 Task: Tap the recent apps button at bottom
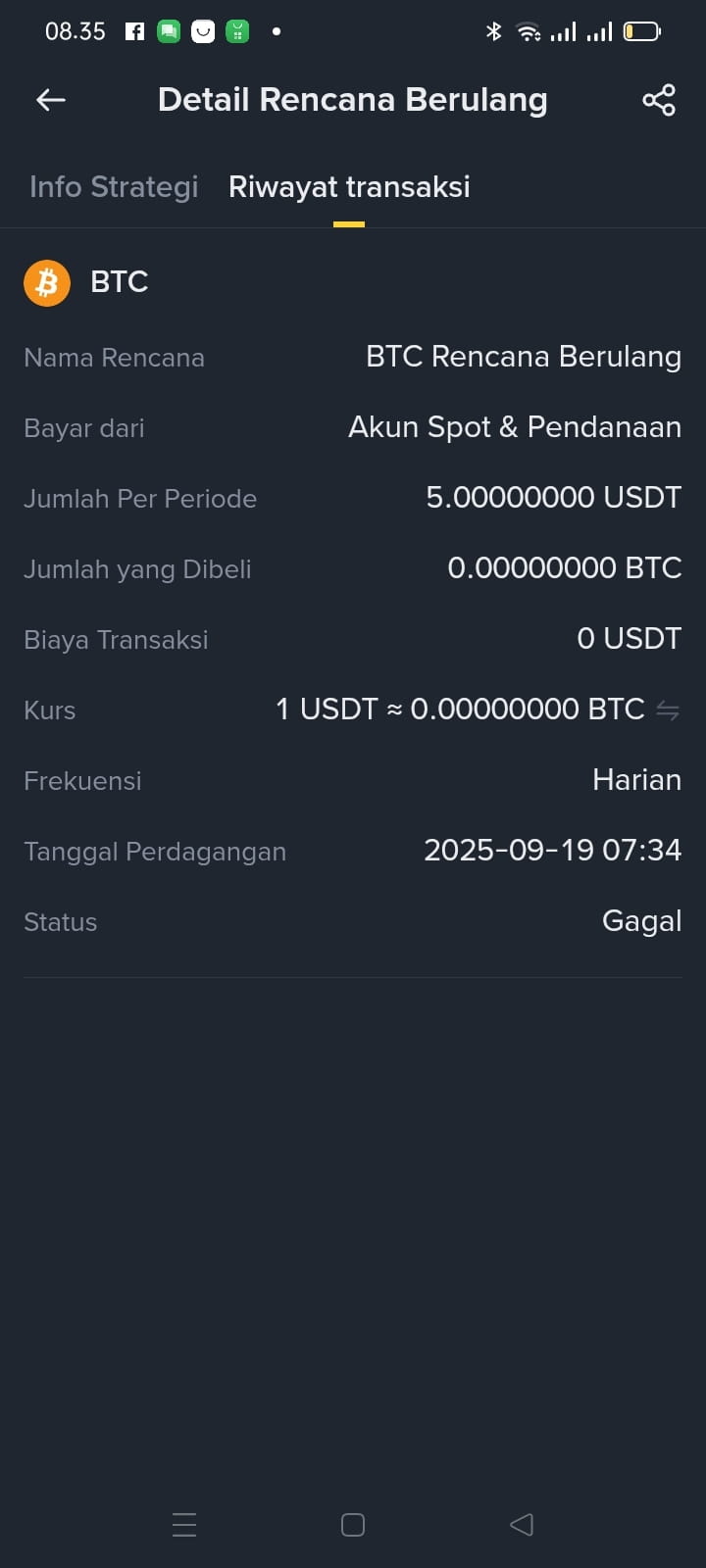[x=184, y=1525]
